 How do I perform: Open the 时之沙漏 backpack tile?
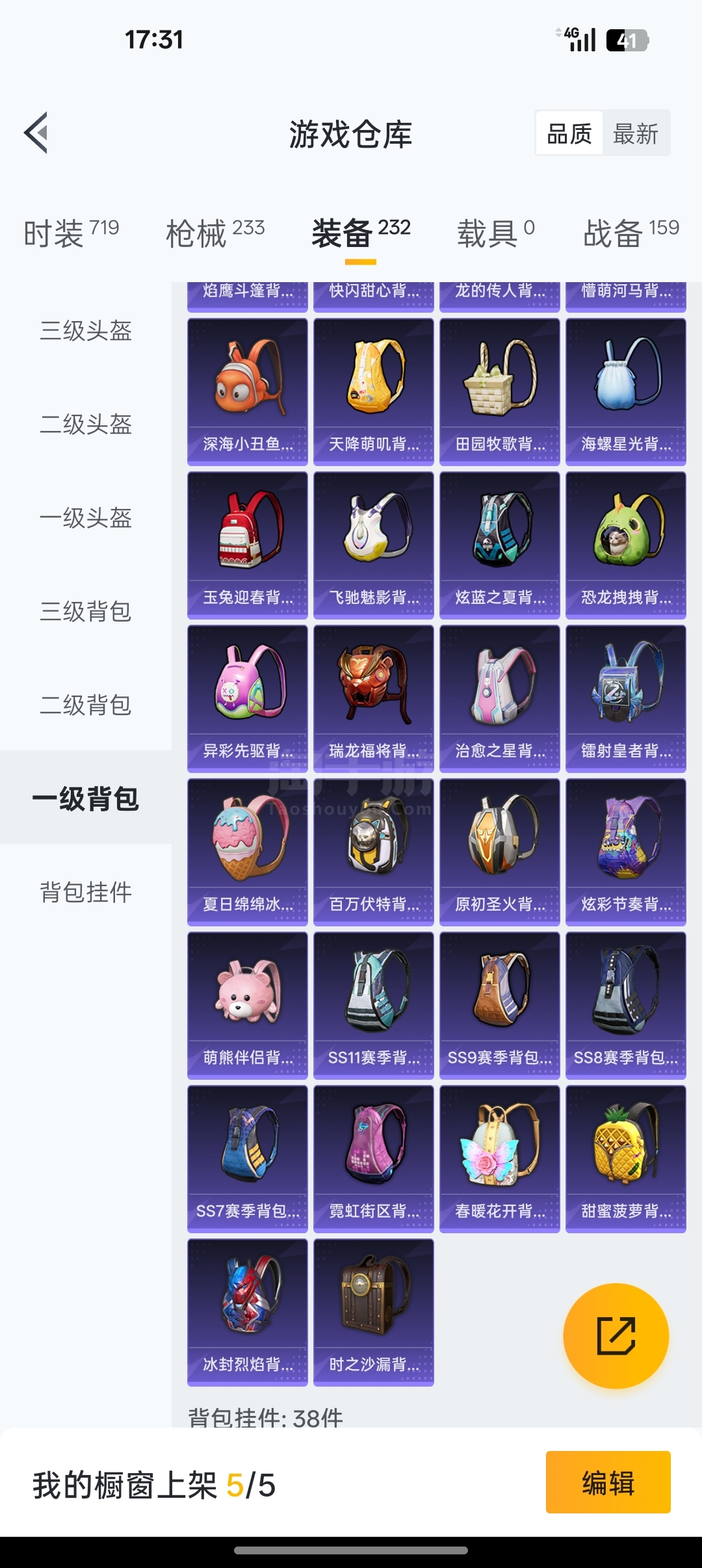(x=373, y=1313)
